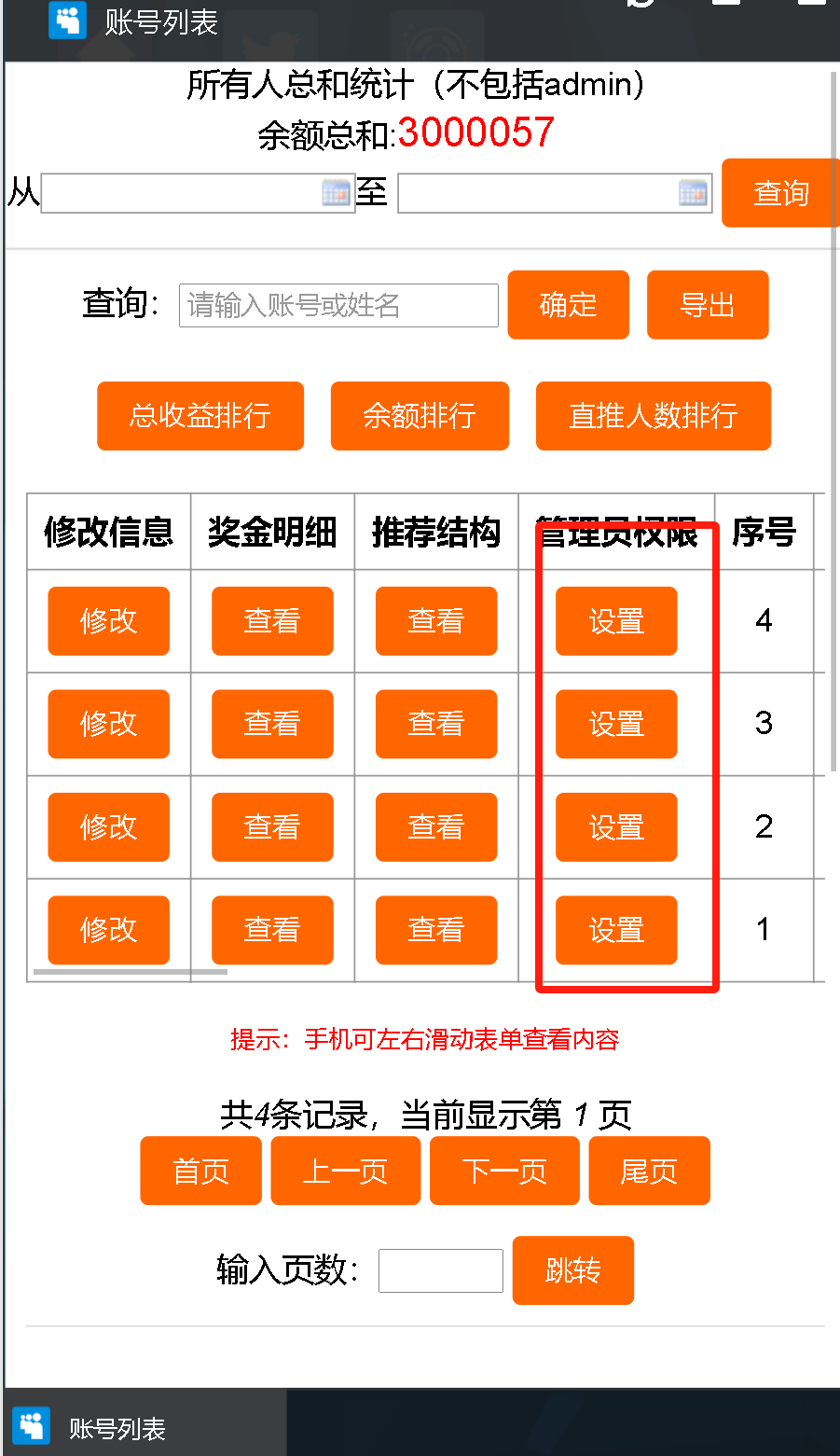Screen dimensions: 840x1456
Task: Open the end date calendar picker
Action: pos(693,193)
